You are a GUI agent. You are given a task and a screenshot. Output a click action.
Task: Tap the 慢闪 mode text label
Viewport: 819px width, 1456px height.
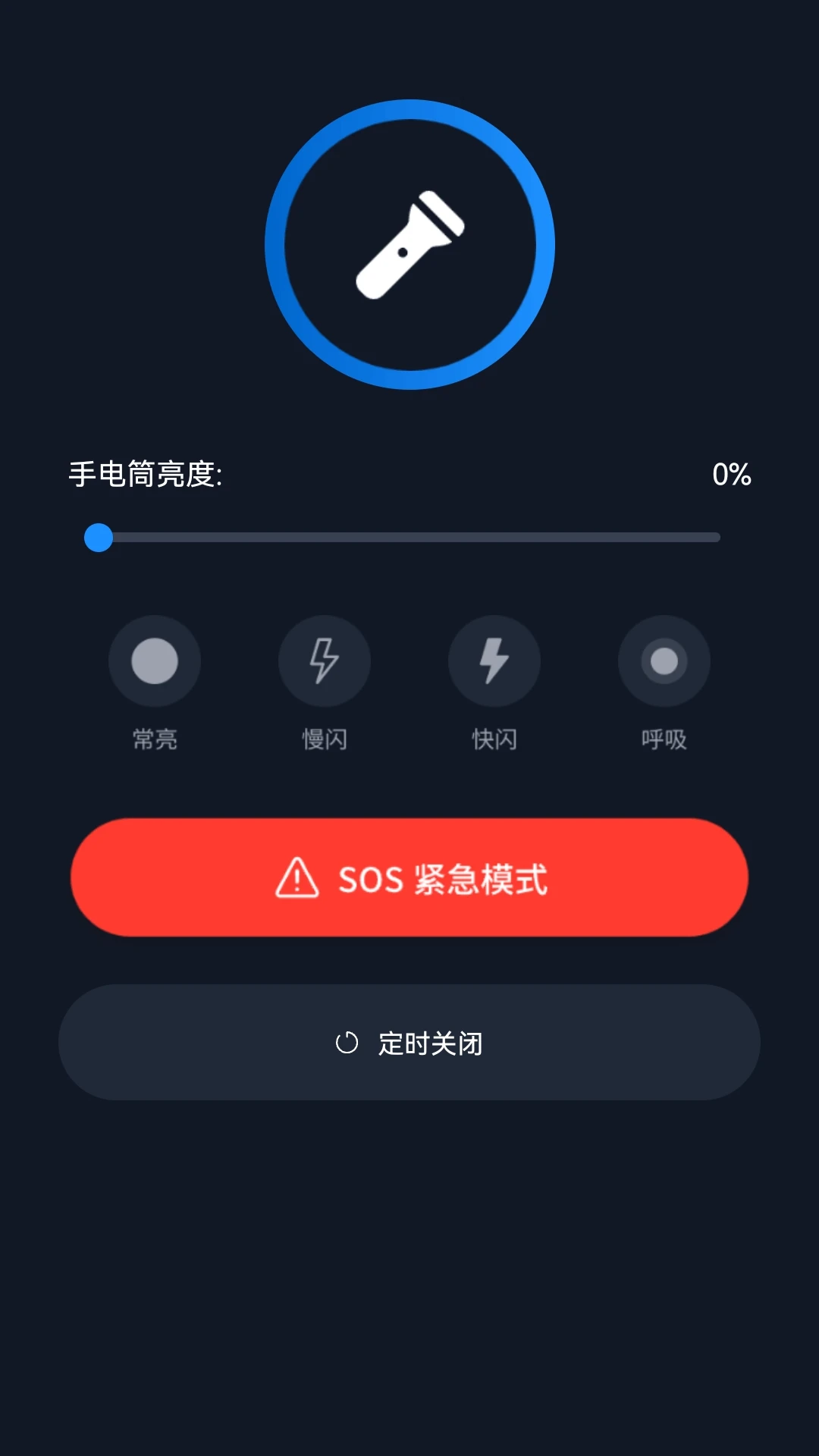[x=325, y=739]
